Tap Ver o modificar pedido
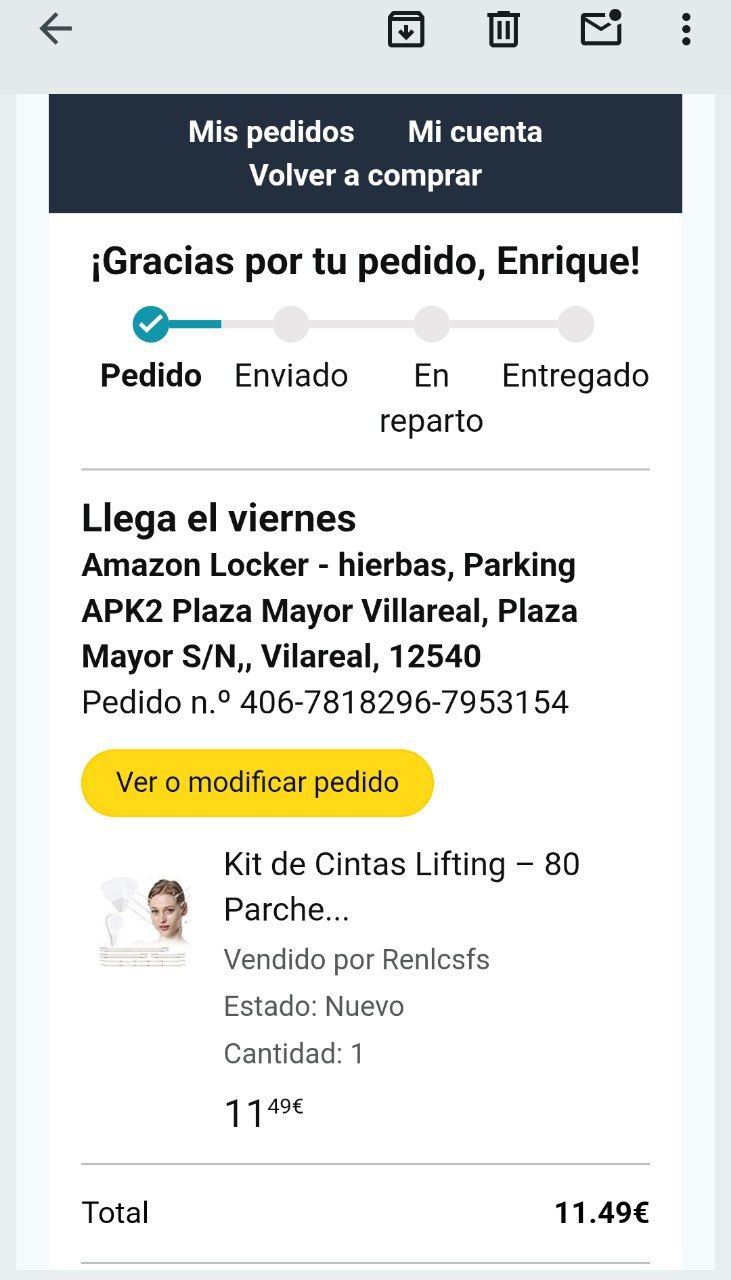 coord(257,782)
